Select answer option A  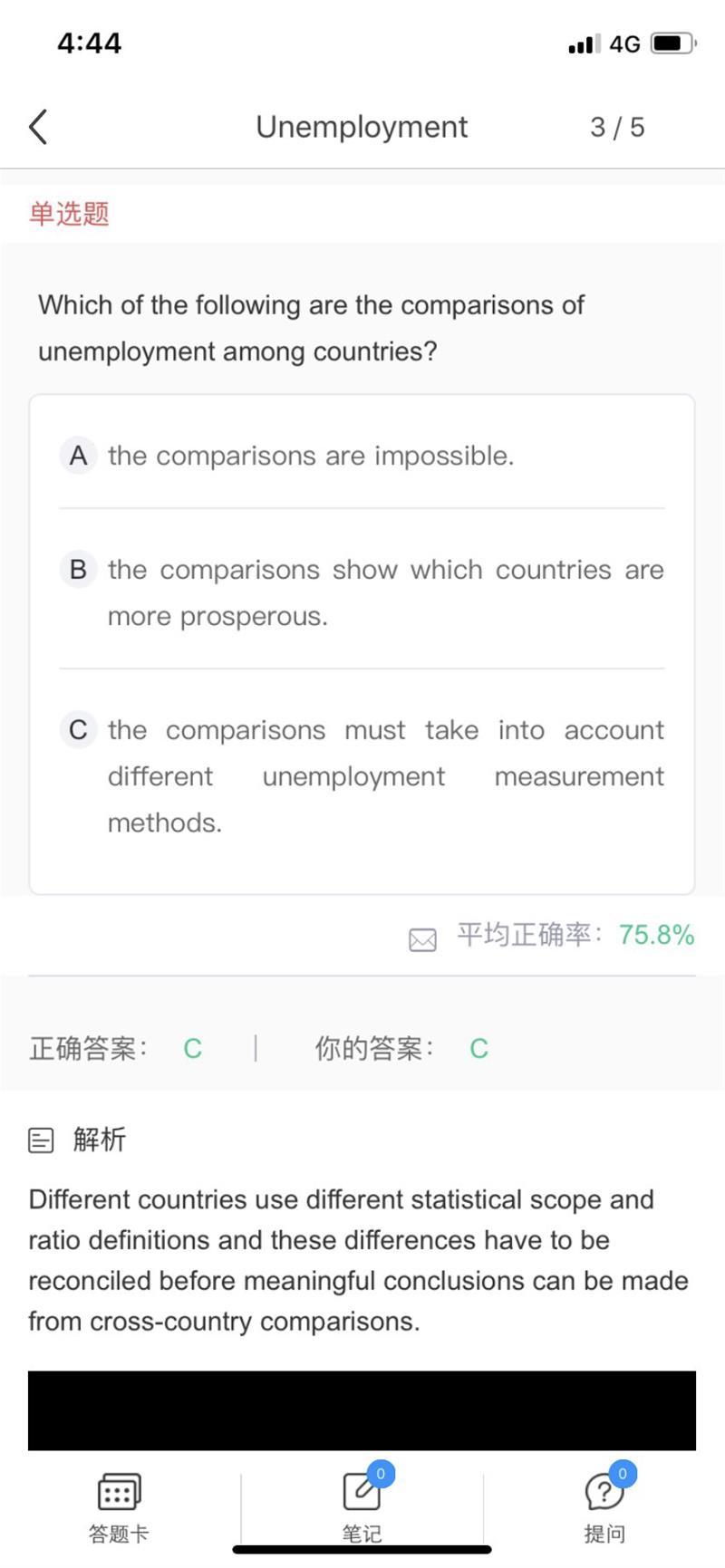(x=362, y=456)
